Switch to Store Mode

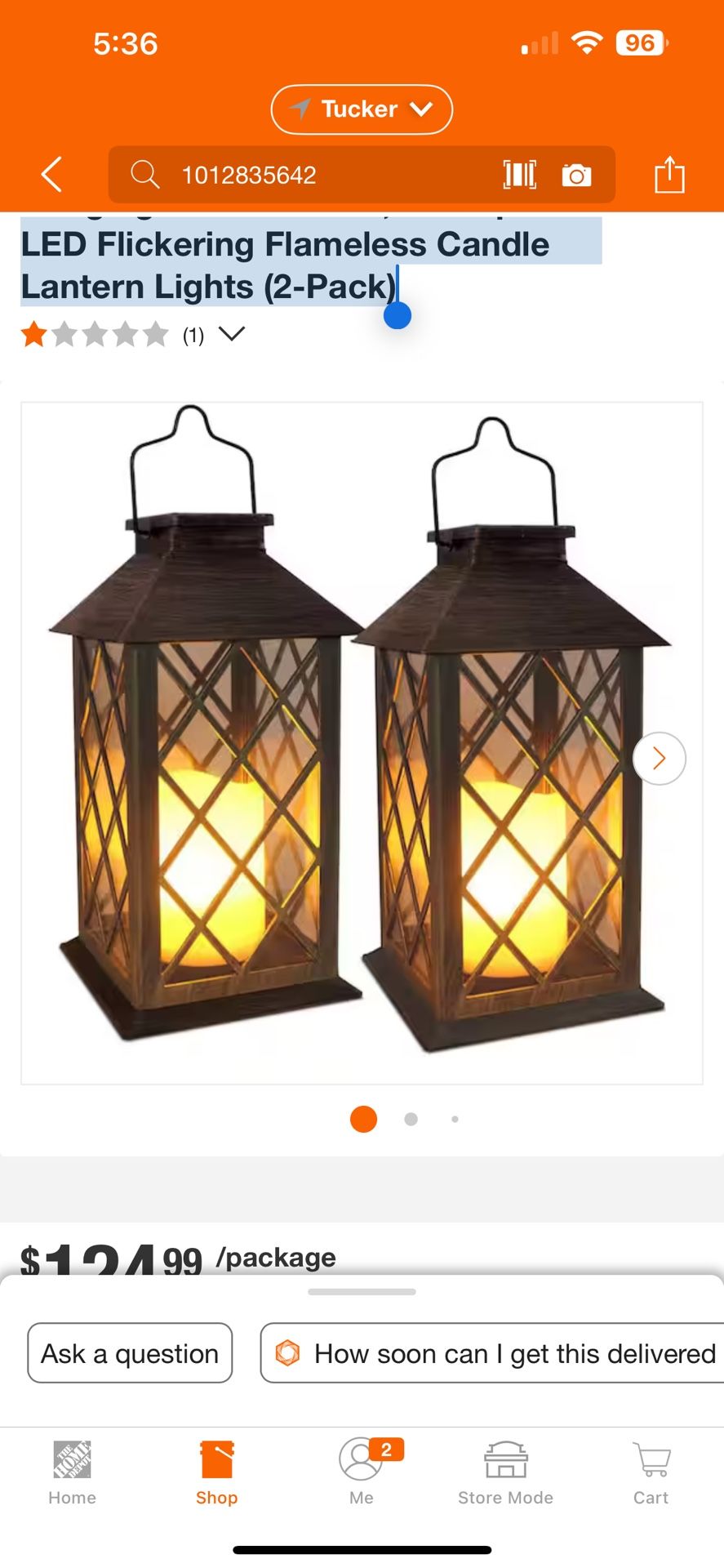coord(505,1473)
